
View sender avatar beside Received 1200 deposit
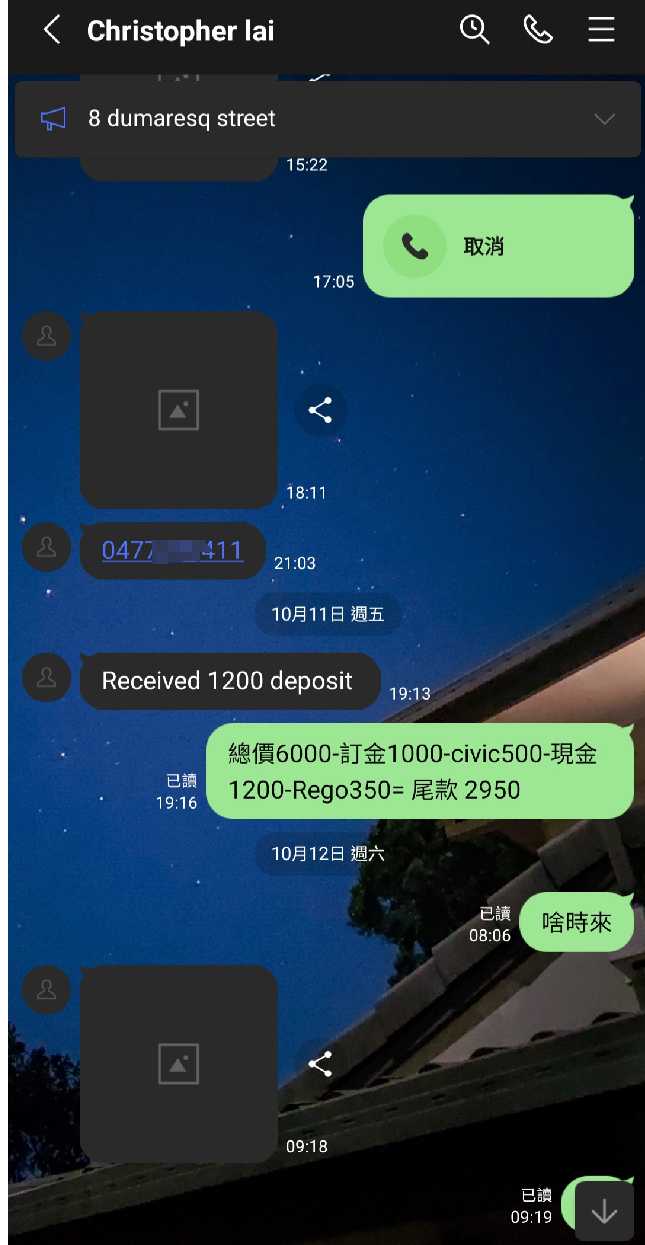[46, 678]
